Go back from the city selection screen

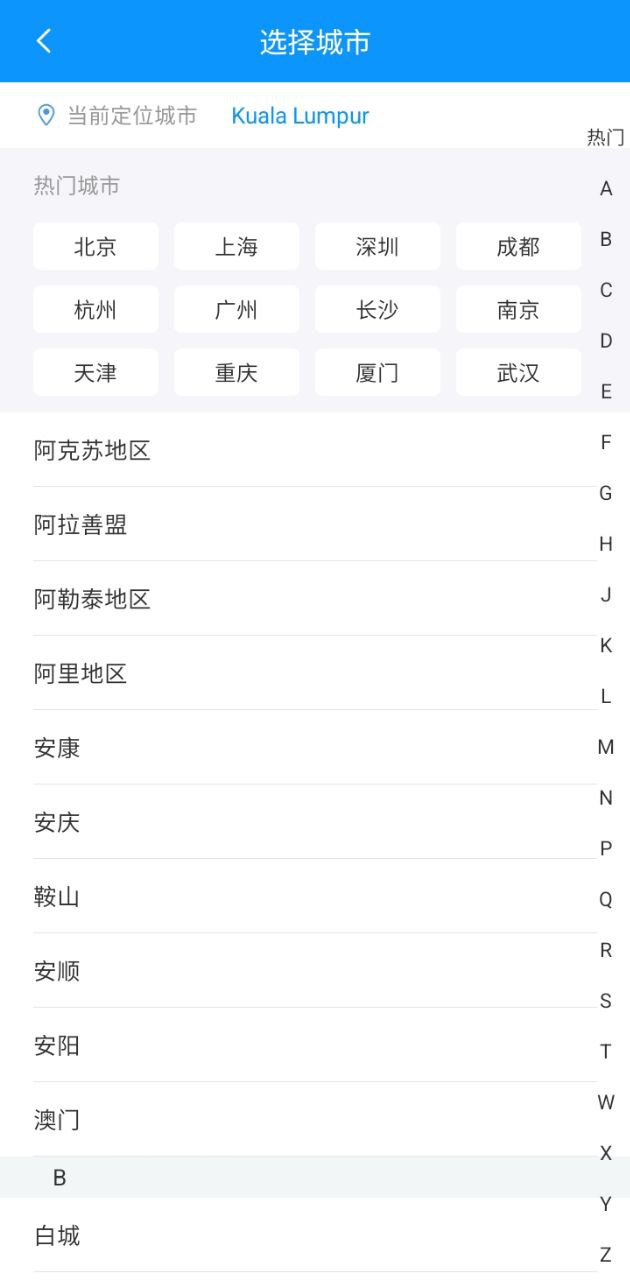(44, 41)
